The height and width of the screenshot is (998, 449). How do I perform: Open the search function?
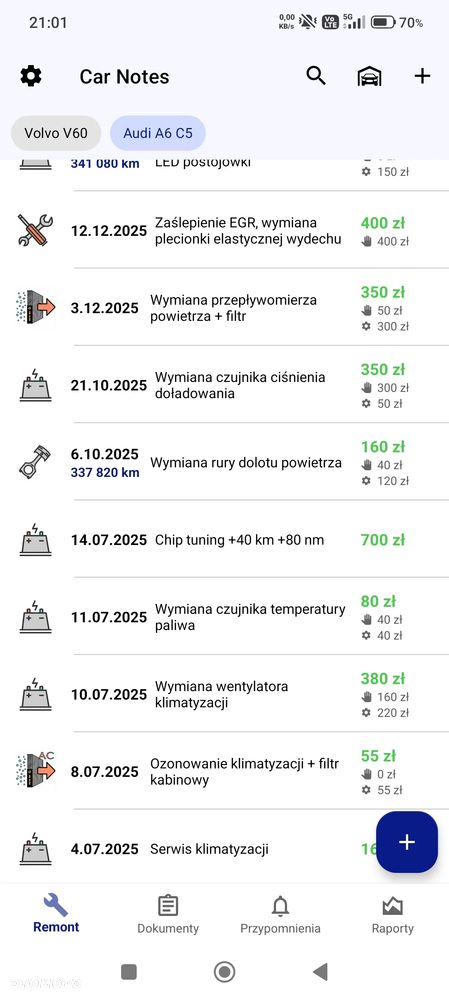(x=316, y=76)
